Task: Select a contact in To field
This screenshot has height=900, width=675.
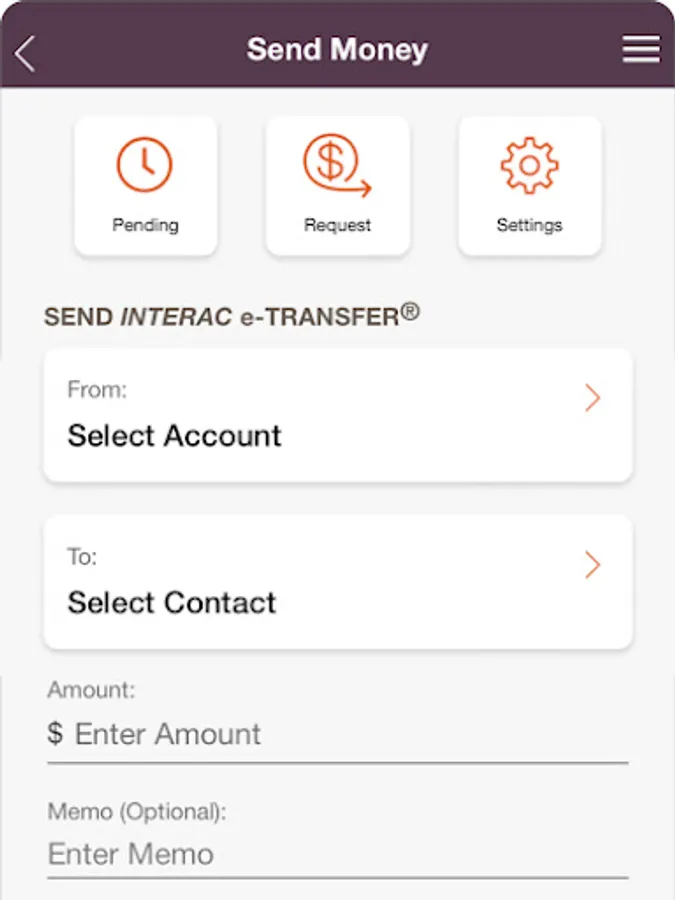Action: tap(338, 582)
